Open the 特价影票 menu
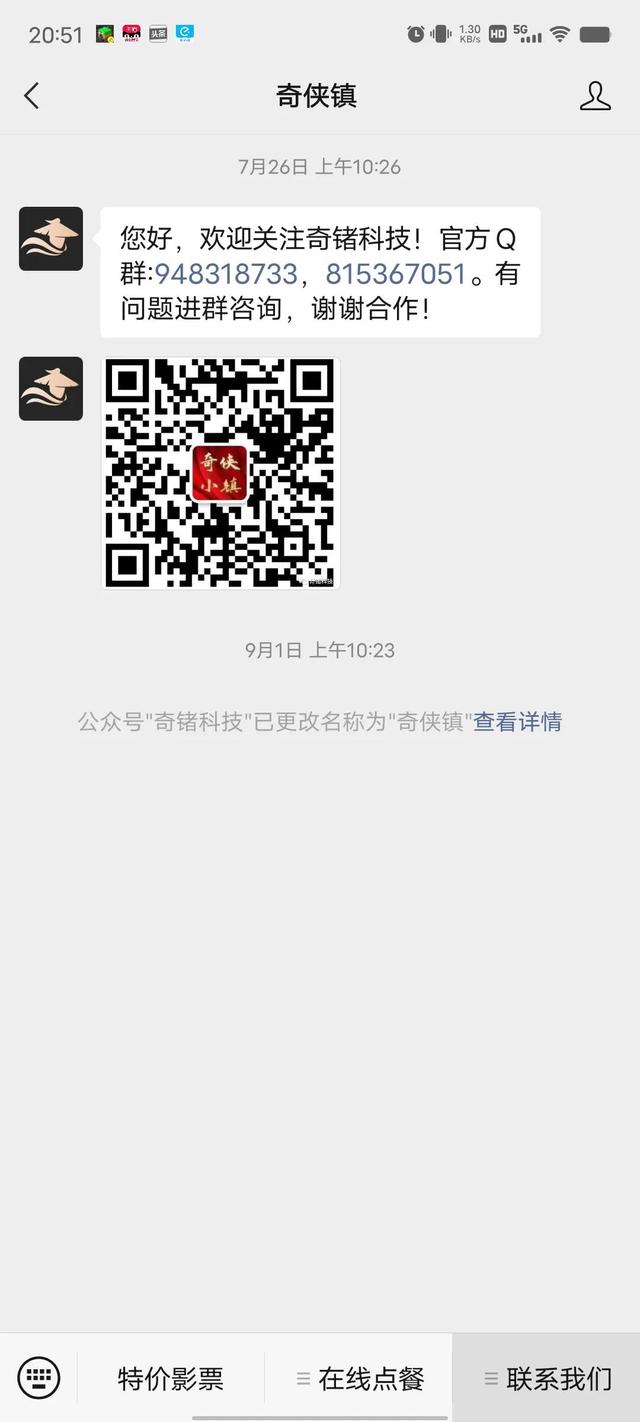 click(171, 1379)
